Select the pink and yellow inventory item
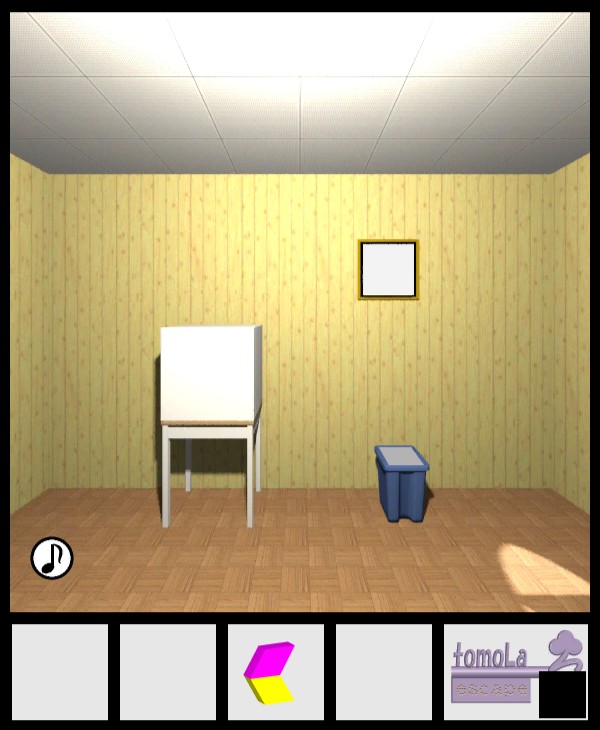This screenshot has width=600, height=730. pyautogui.click(x=270, y=673)
